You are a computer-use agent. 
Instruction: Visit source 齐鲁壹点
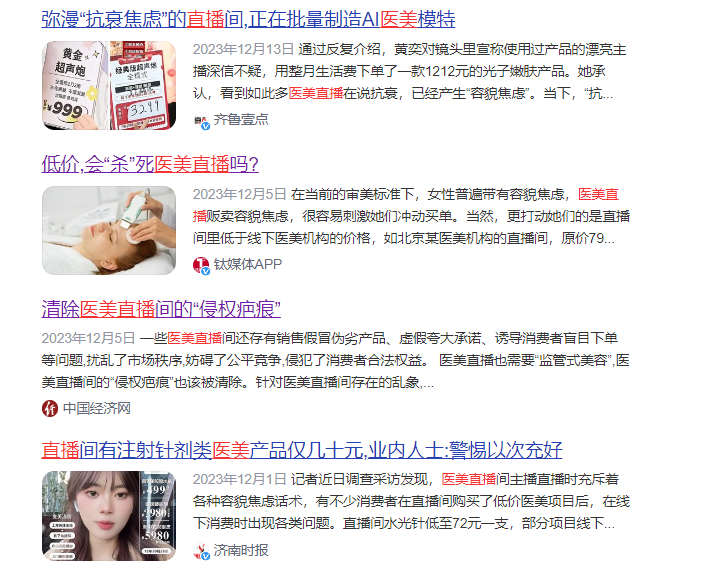[x=240, y=120]
